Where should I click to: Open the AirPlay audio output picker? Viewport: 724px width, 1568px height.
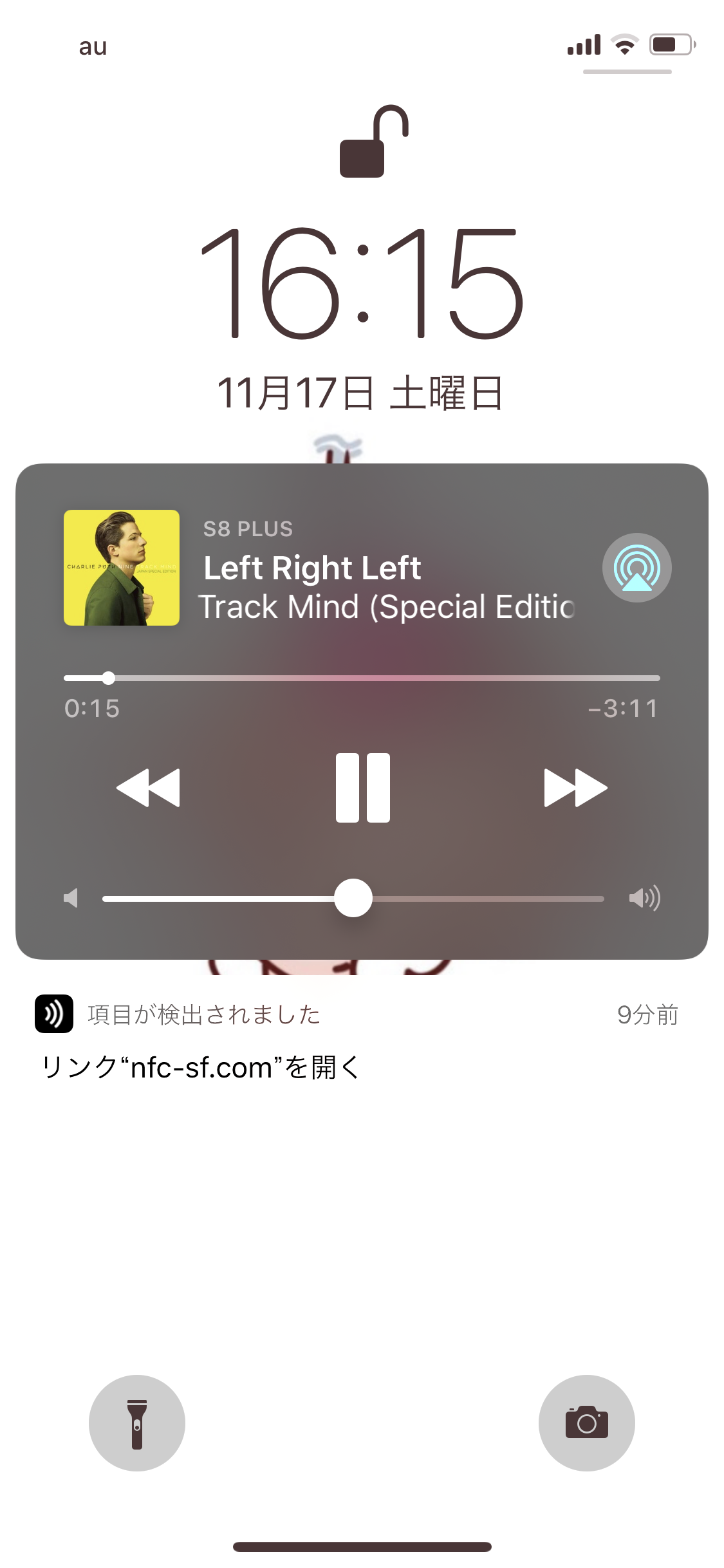pos(636,568)
